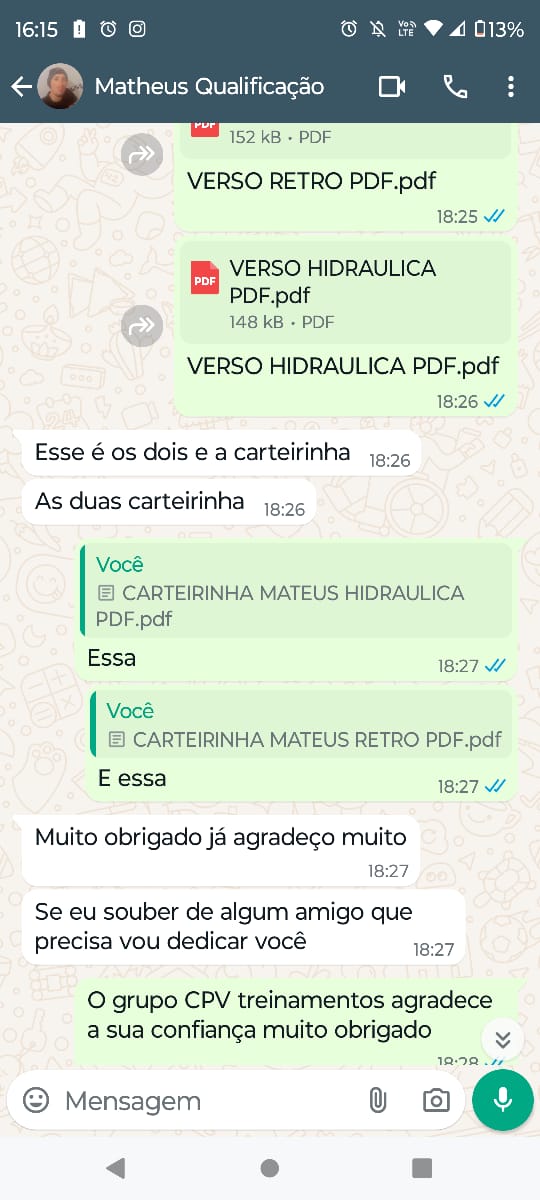The height and width of the screenshot is (1200, 540).
Task: Jump to quoted CARTEIRINHA MATEUS RETRO message
Action: pyautogui.click(x=302, y=725)
